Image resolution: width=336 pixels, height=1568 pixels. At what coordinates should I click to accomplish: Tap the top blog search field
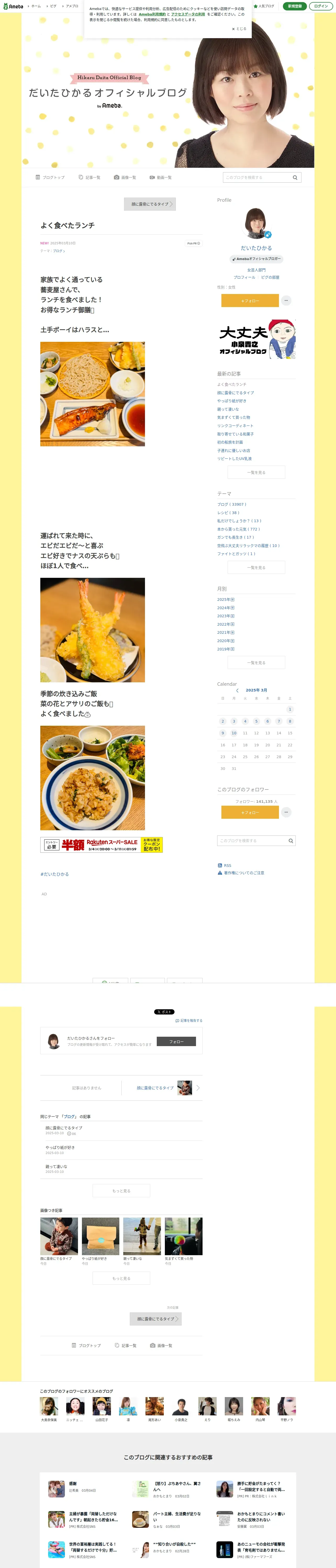258,178
